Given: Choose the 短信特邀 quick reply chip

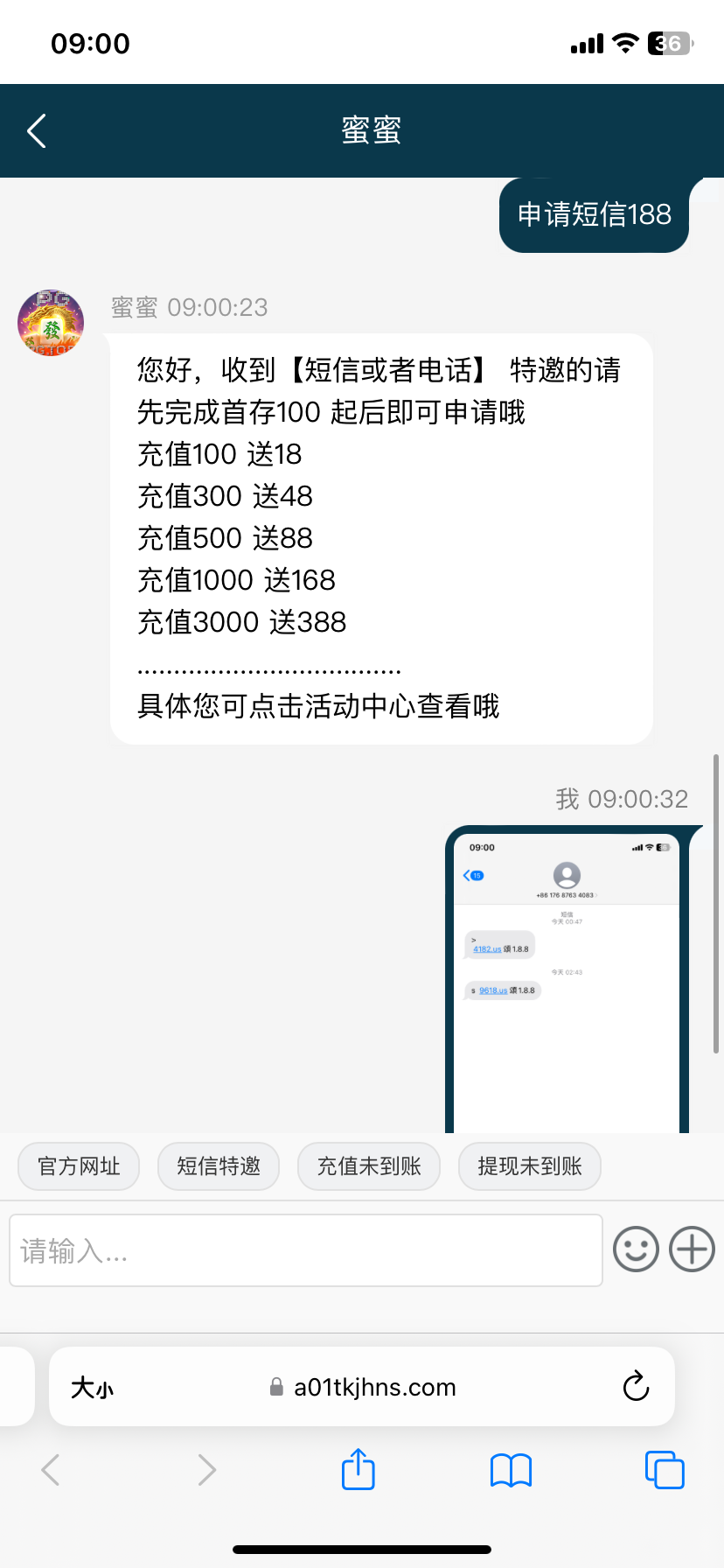Looking at the screenshot, I should click(219, 1166).
